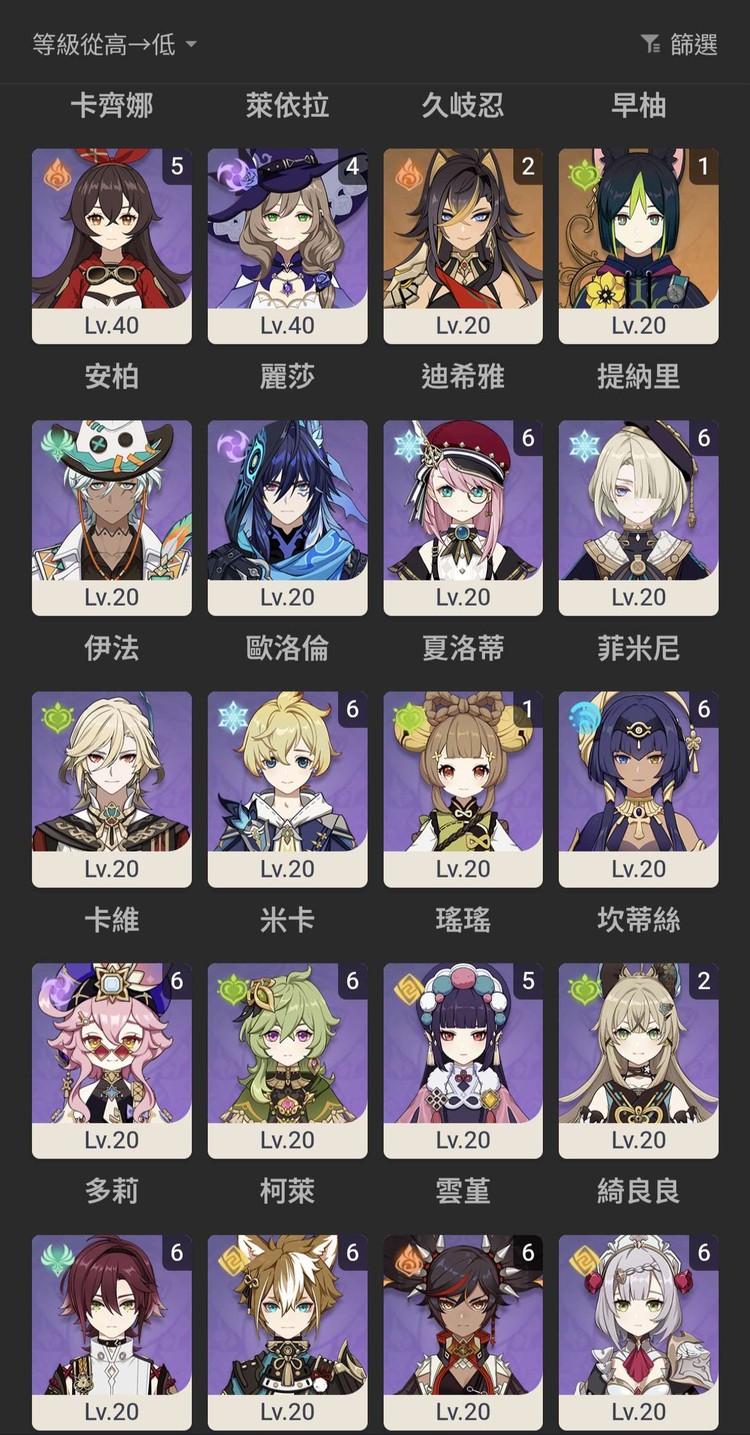View 麗莎's character details

287,246
